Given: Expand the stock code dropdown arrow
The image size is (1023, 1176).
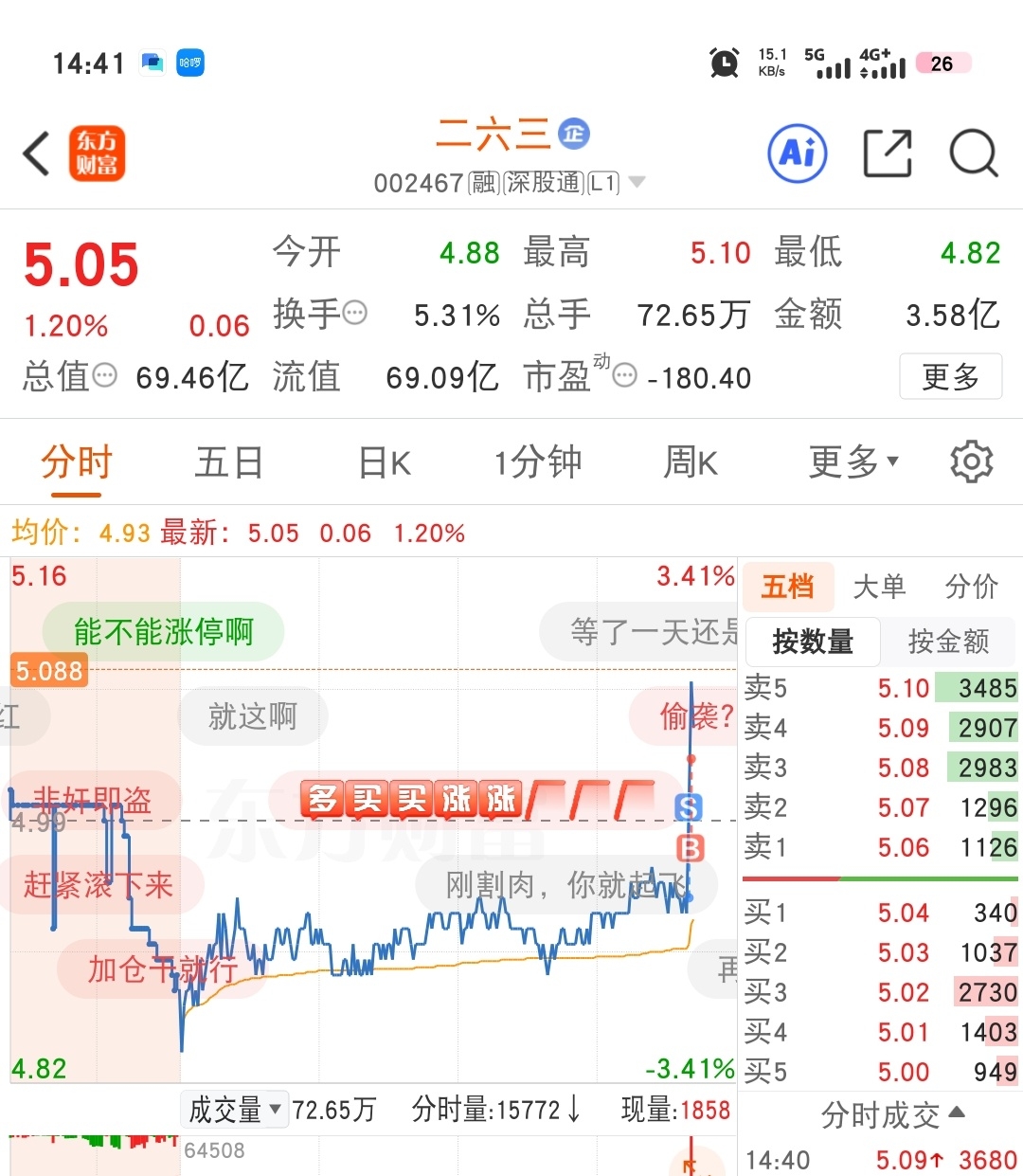Looking at the screenshot, I should tap(637, 182).
